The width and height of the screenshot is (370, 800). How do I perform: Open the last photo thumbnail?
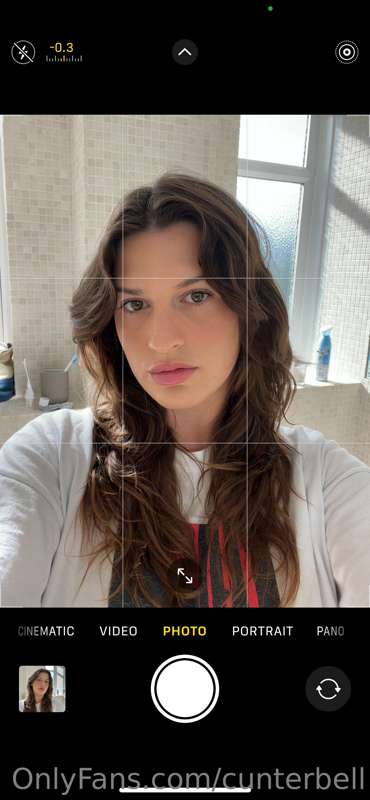(42, 689)
